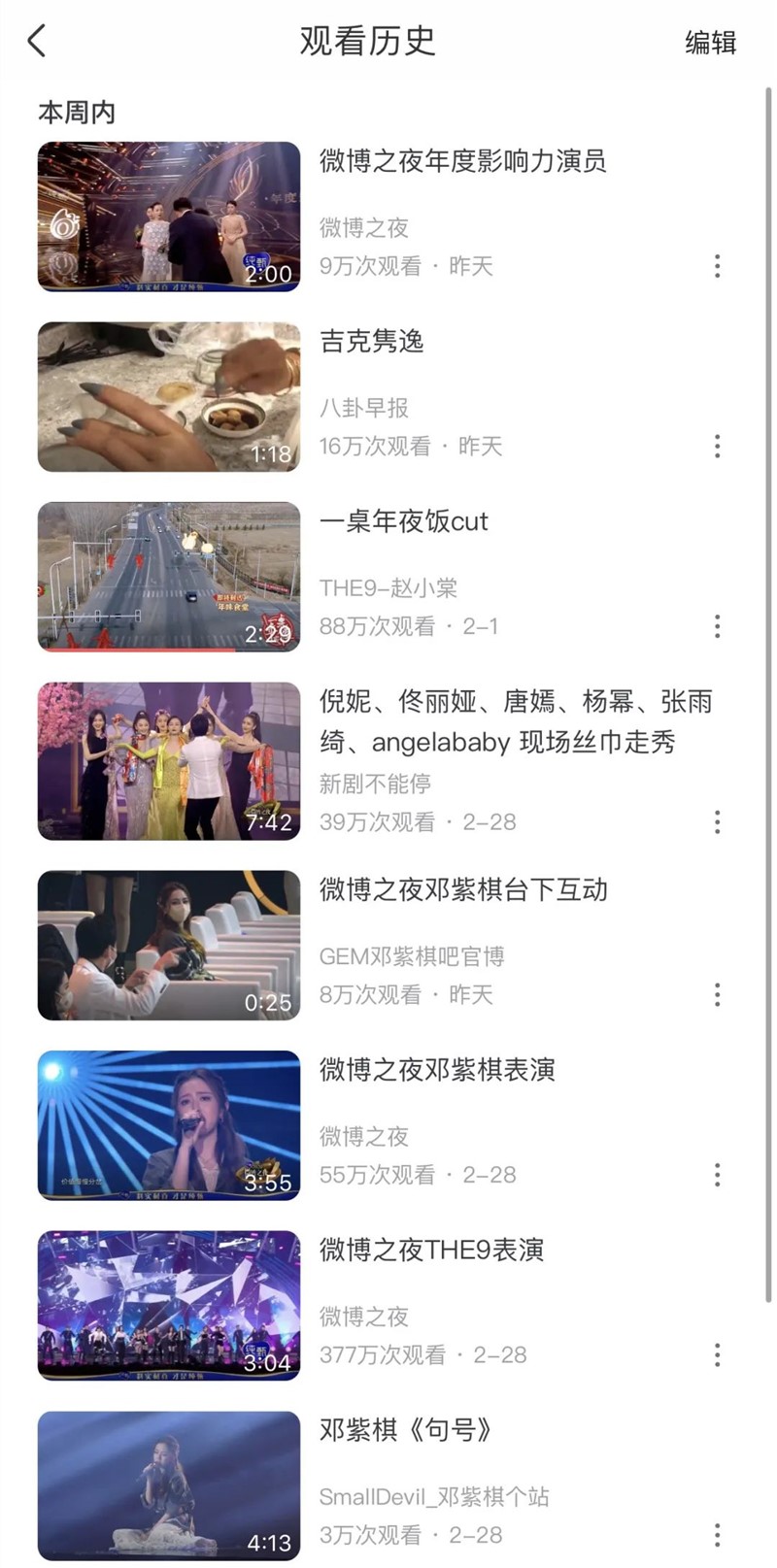Open more options for 微博之夜邓紫棋表演
Image resolution: width=777 pixels, height=1568 pixels.
coord(717,1177)
